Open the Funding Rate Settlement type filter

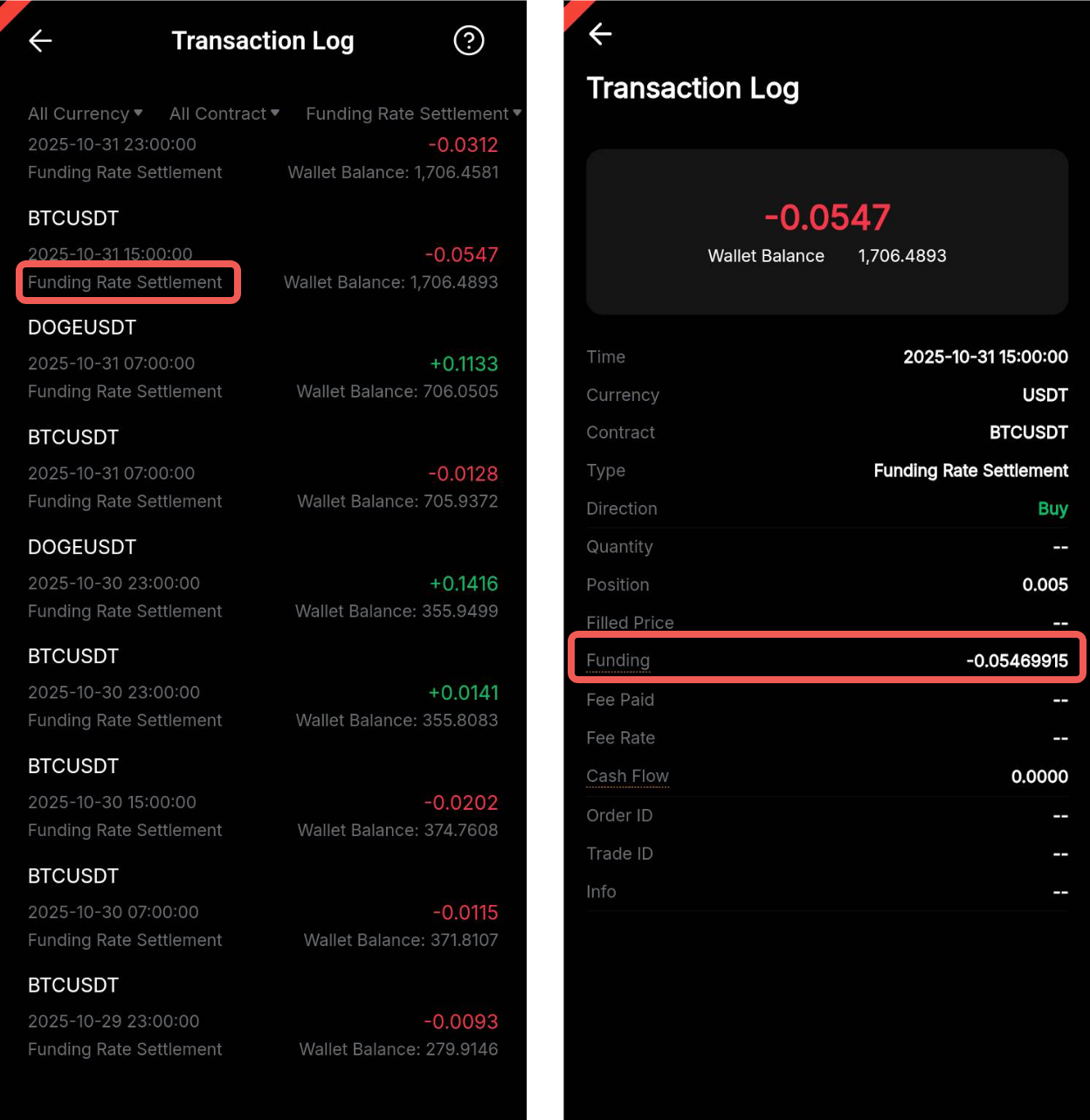[x=413, y=114]
